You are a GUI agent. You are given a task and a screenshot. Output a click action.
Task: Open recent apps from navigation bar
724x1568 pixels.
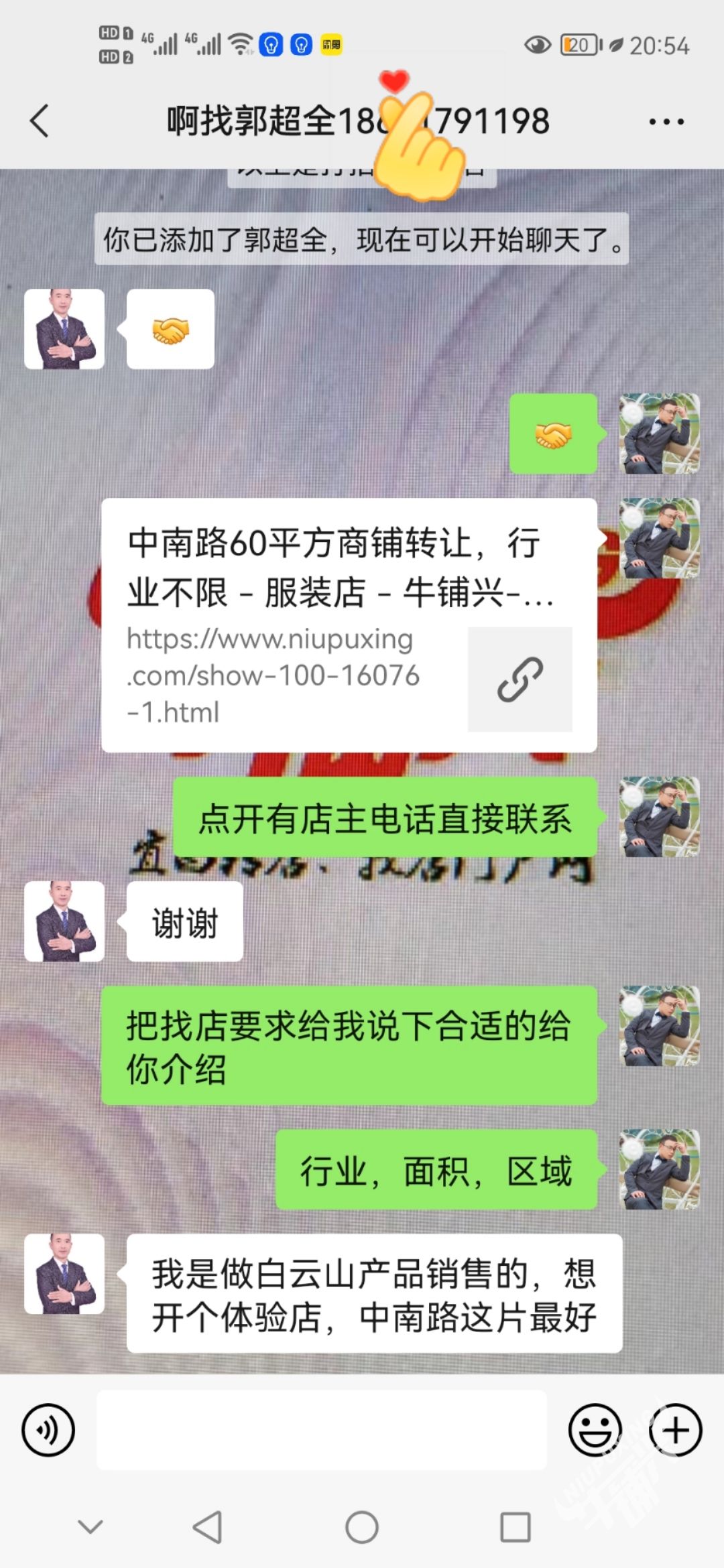[516, 1527]
